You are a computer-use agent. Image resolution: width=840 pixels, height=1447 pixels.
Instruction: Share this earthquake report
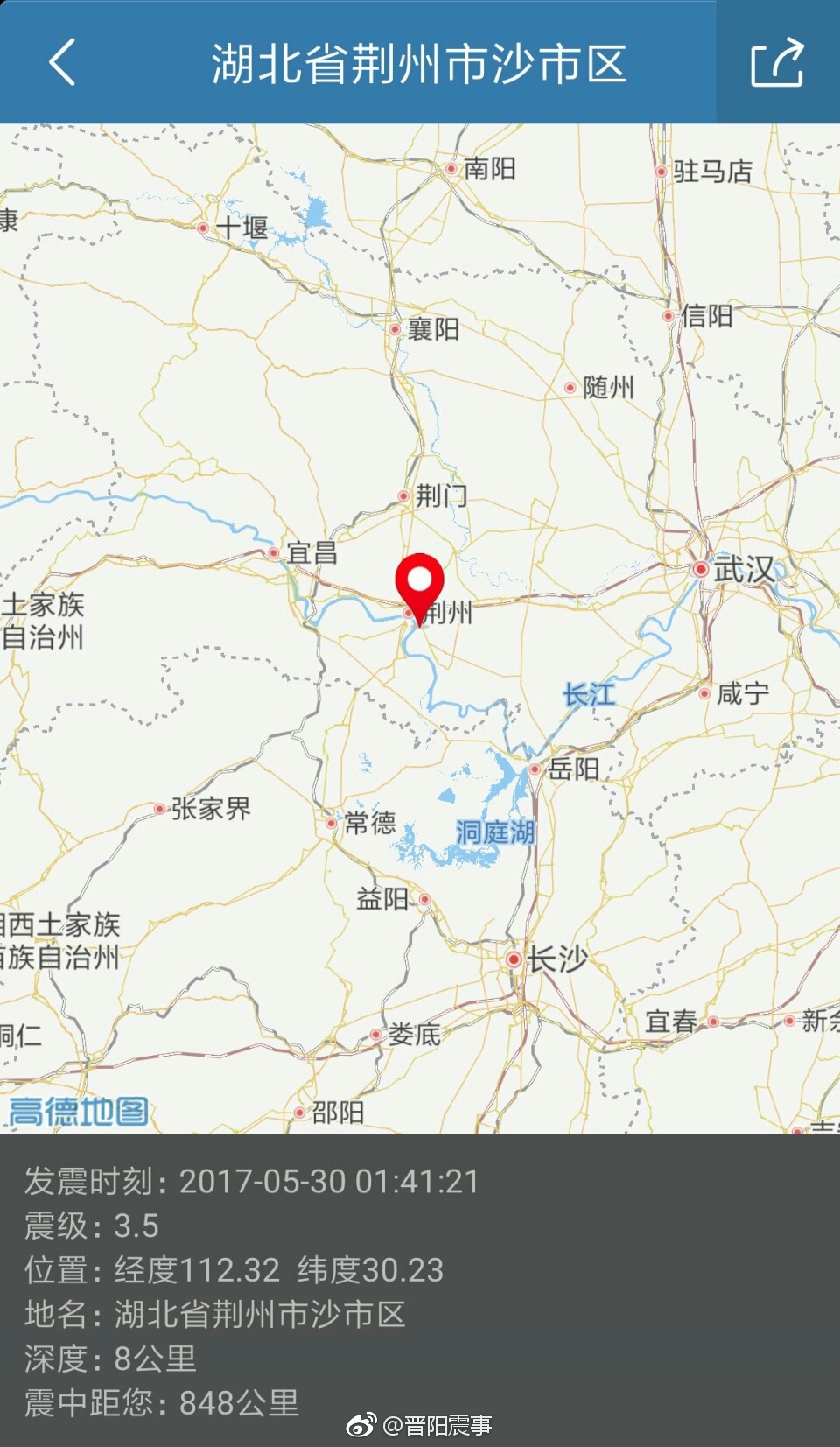[777, 63]
